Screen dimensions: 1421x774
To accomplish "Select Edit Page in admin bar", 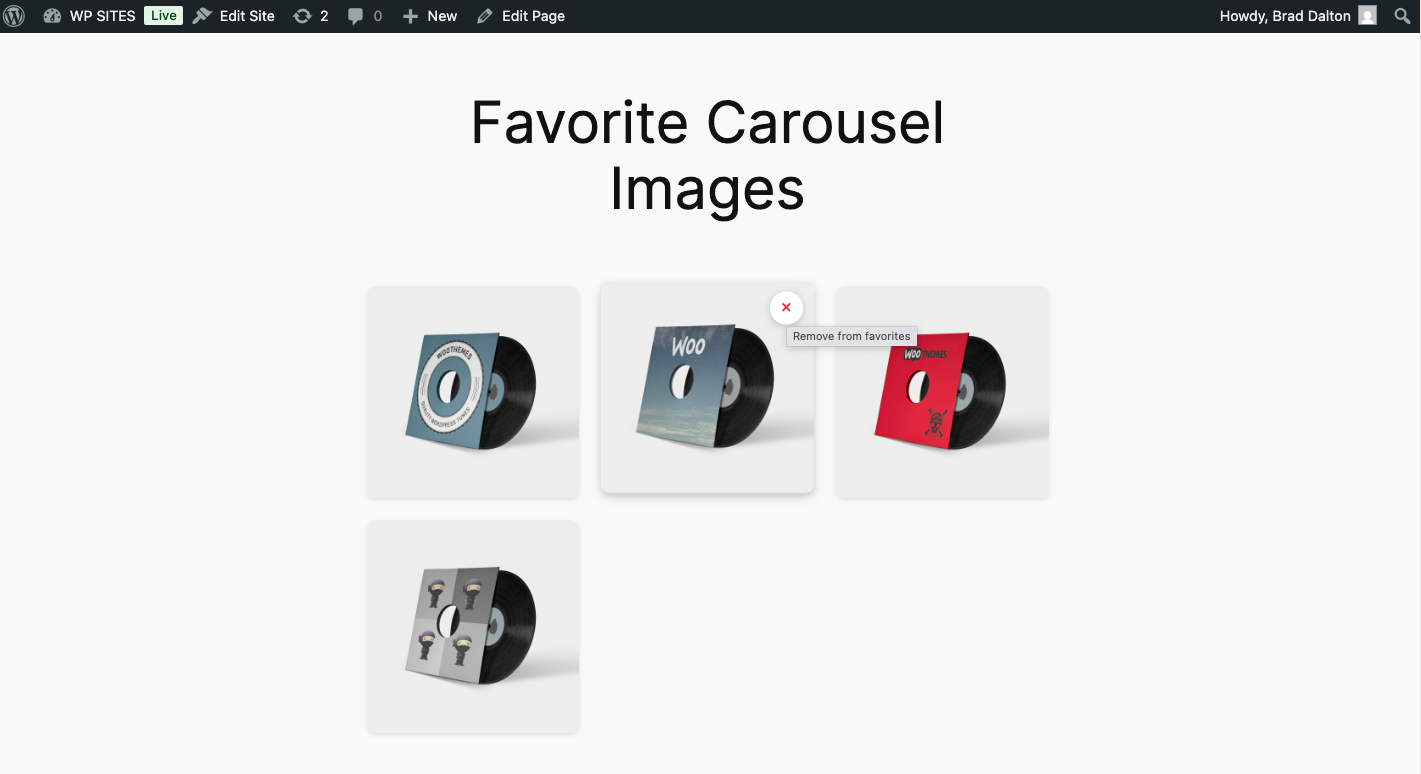I will tap(521, 16).
